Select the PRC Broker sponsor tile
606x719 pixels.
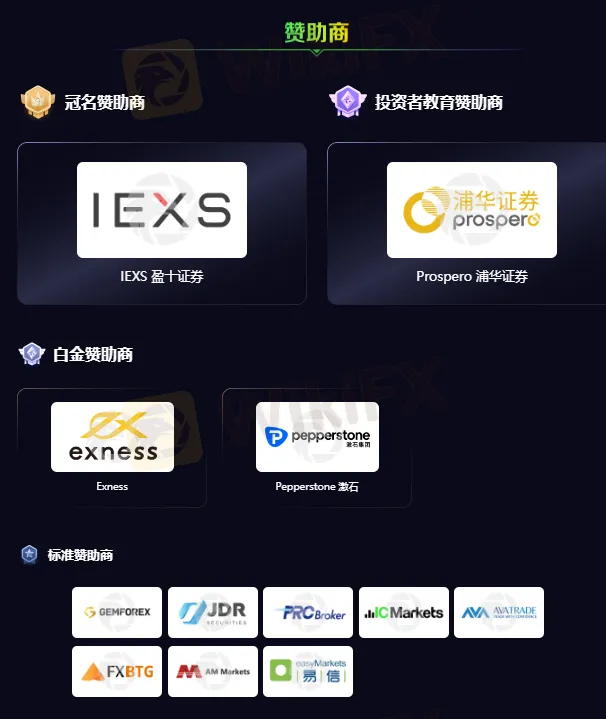click(308, 612)
